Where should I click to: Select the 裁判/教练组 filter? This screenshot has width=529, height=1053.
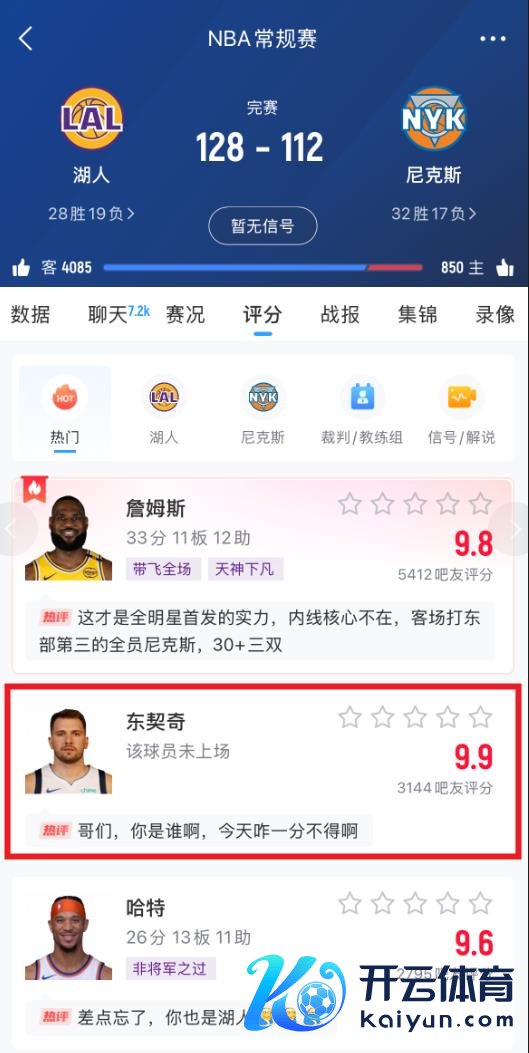362,410
